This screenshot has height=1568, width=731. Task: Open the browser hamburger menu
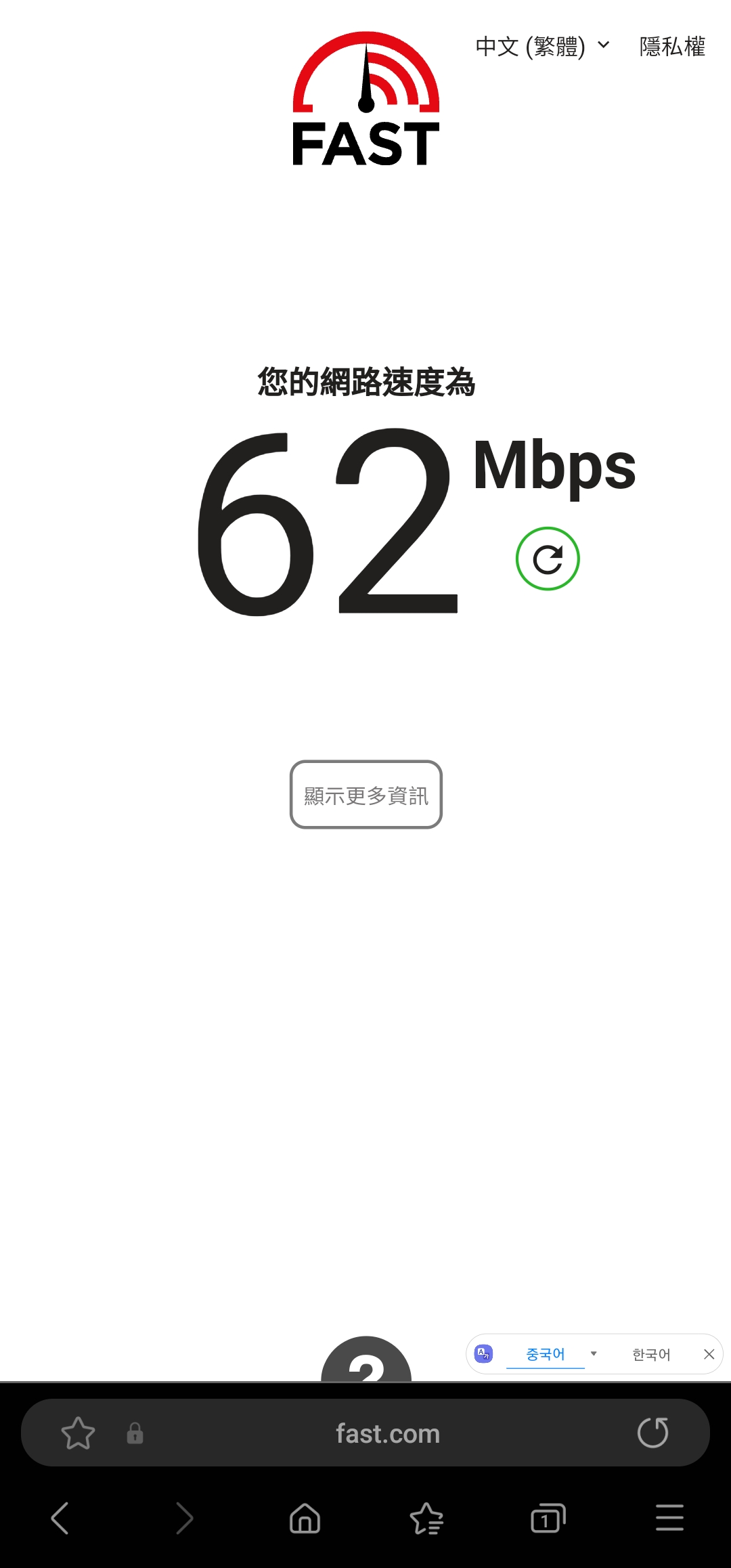[x=669, y=1518]
